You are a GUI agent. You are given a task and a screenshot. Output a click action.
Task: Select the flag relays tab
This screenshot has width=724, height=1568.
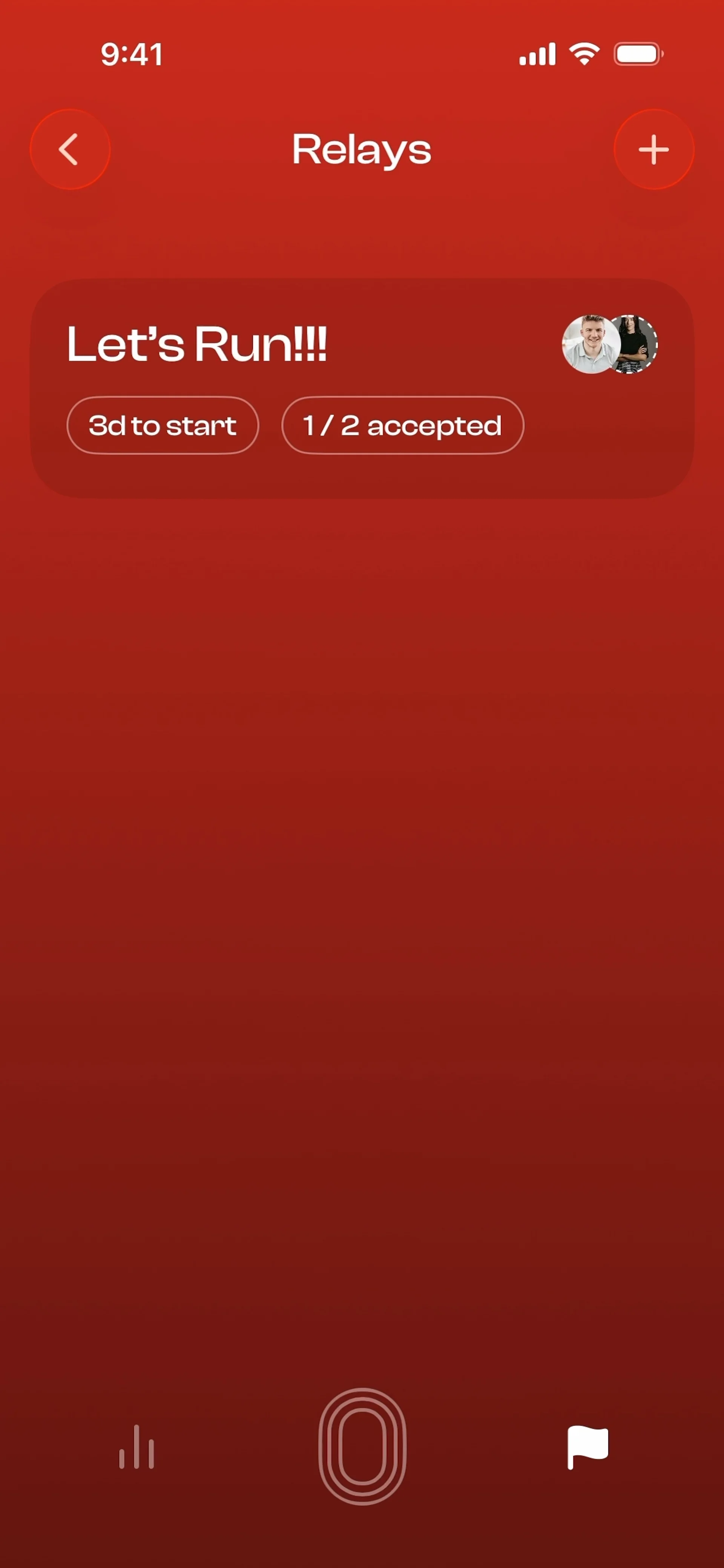[587, 1447]
